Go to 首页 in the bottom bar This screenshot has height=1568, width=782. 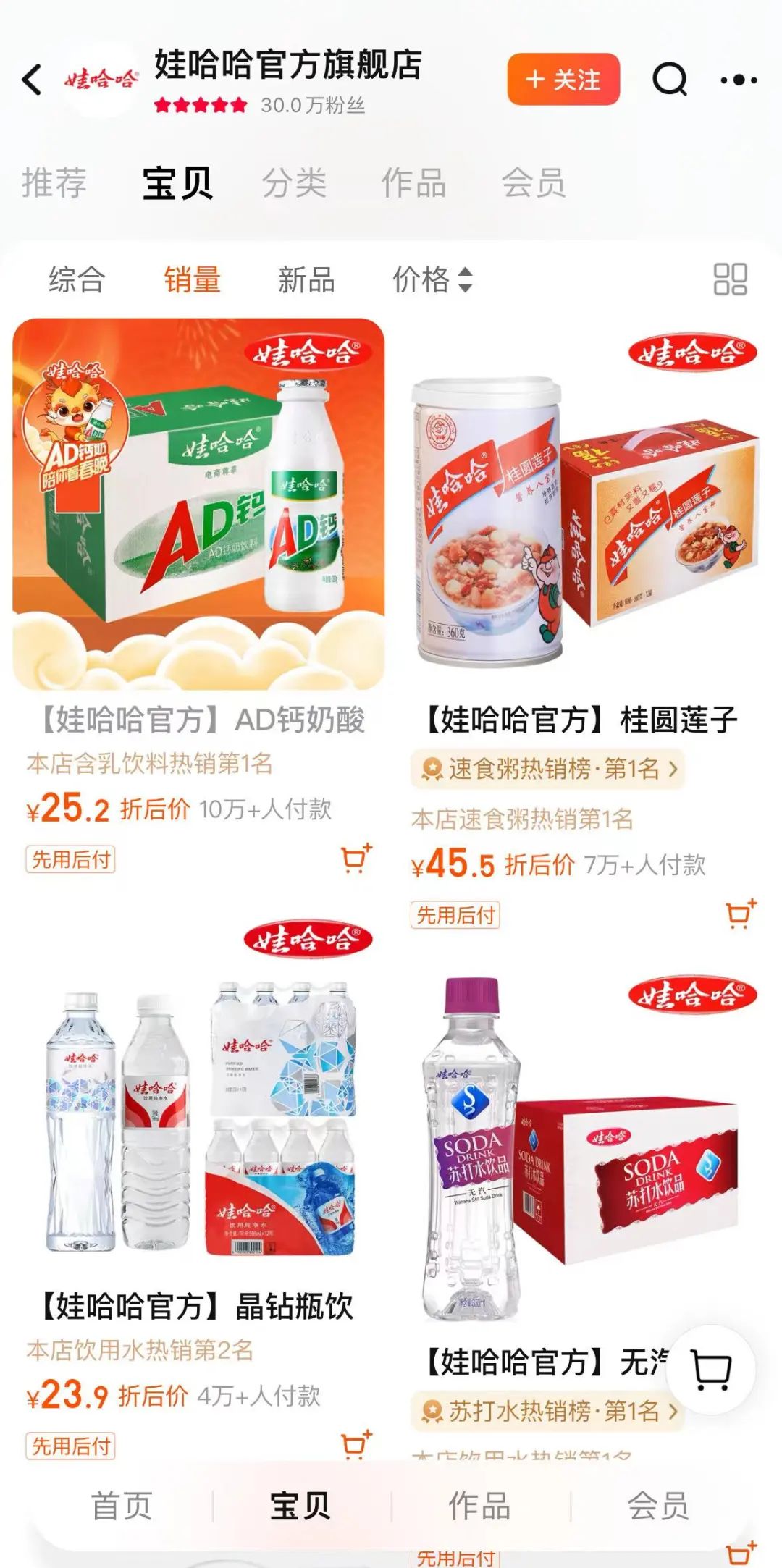click(121, 1506)
